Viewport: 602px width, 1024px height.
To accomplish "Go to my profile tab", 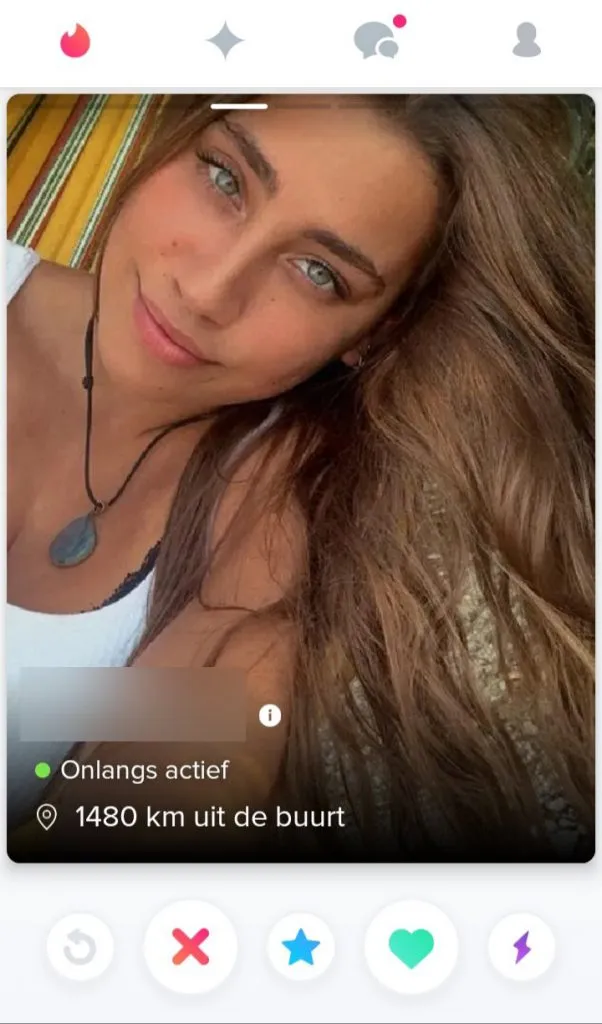I will (x=526, y=41).
